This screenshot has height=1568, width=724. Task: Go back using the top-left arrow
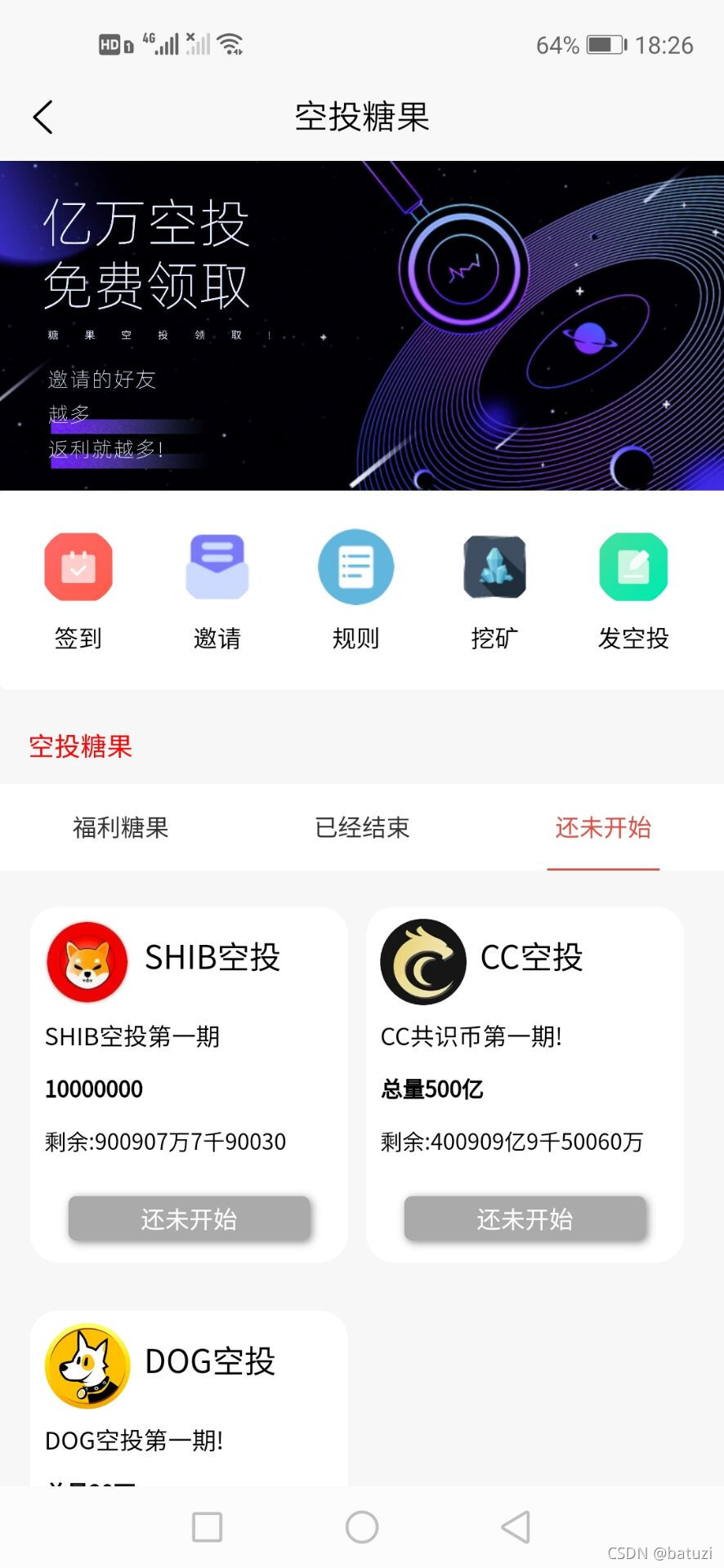click(x=43, y=118)
